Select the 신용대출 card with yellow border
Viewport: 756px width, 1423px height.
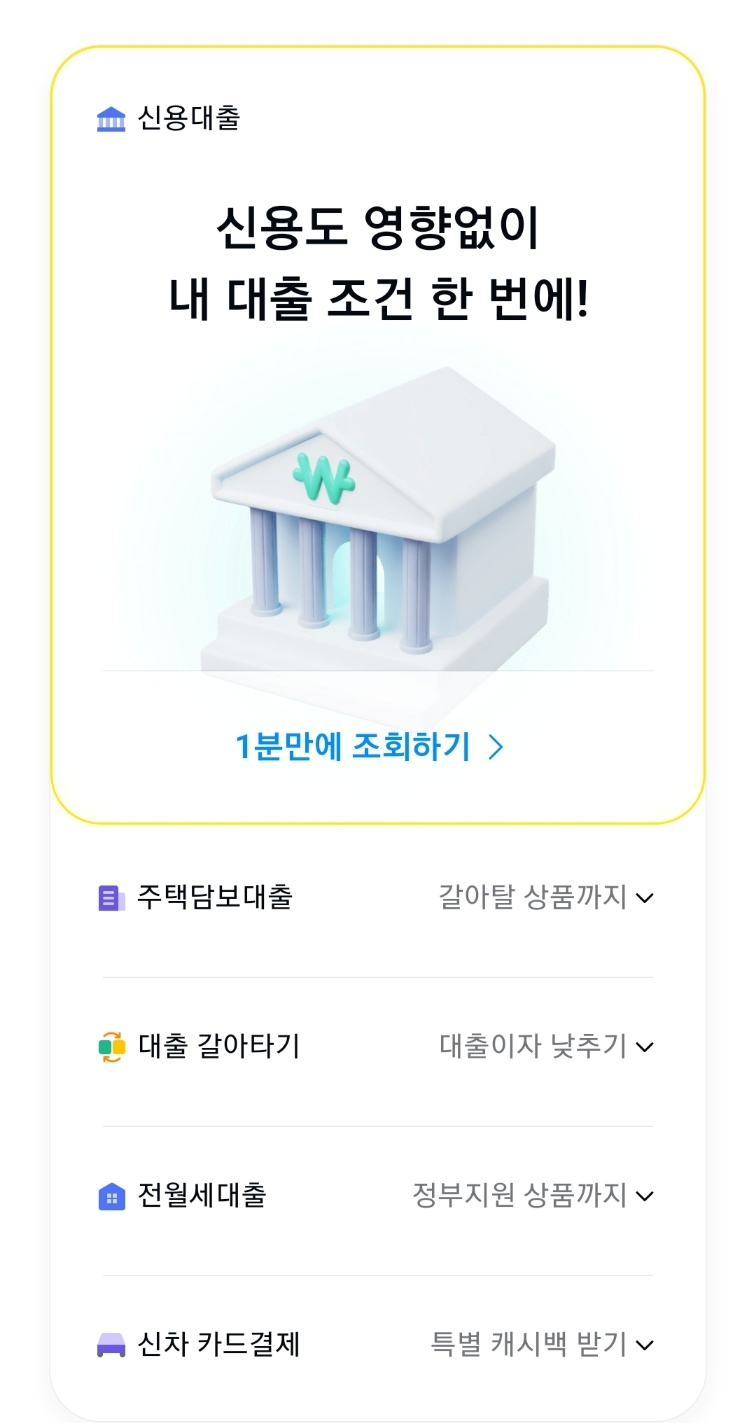click(x=378, y=430)
